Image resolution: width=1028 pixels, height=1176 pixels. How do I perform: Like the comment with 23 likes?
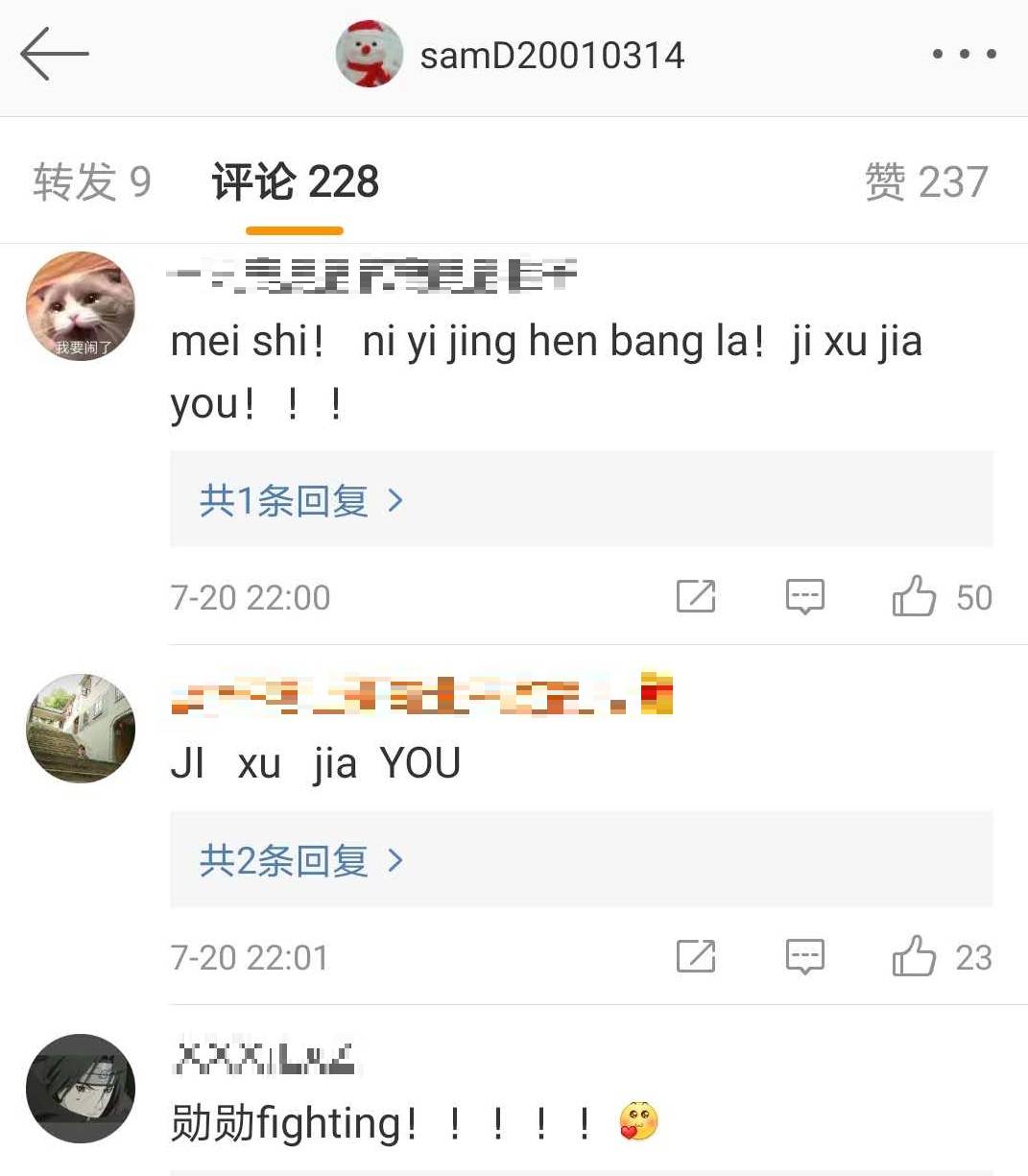914,956
